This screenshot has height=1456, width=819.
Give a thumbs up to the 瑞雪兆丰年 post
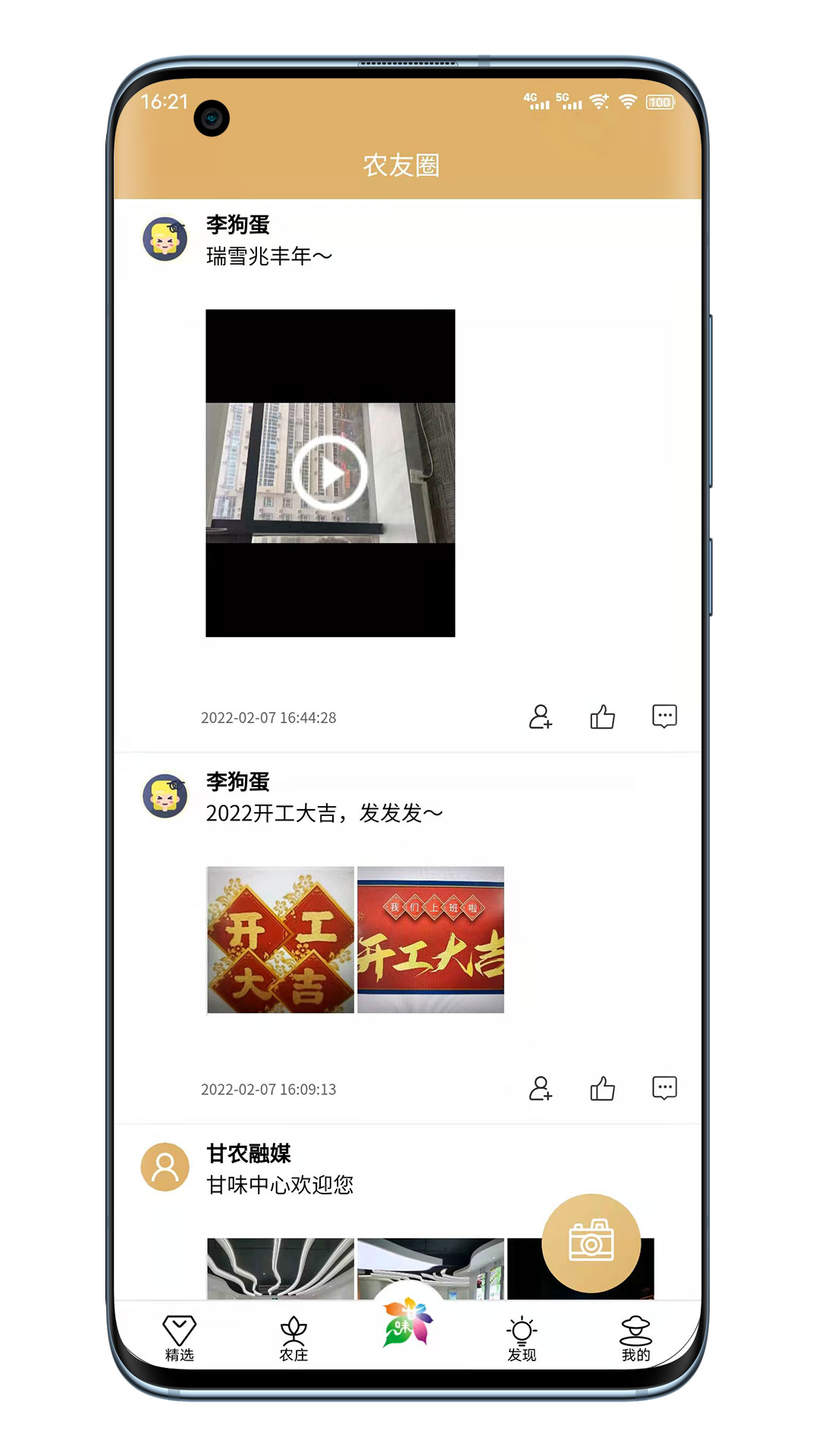[602, 716]
